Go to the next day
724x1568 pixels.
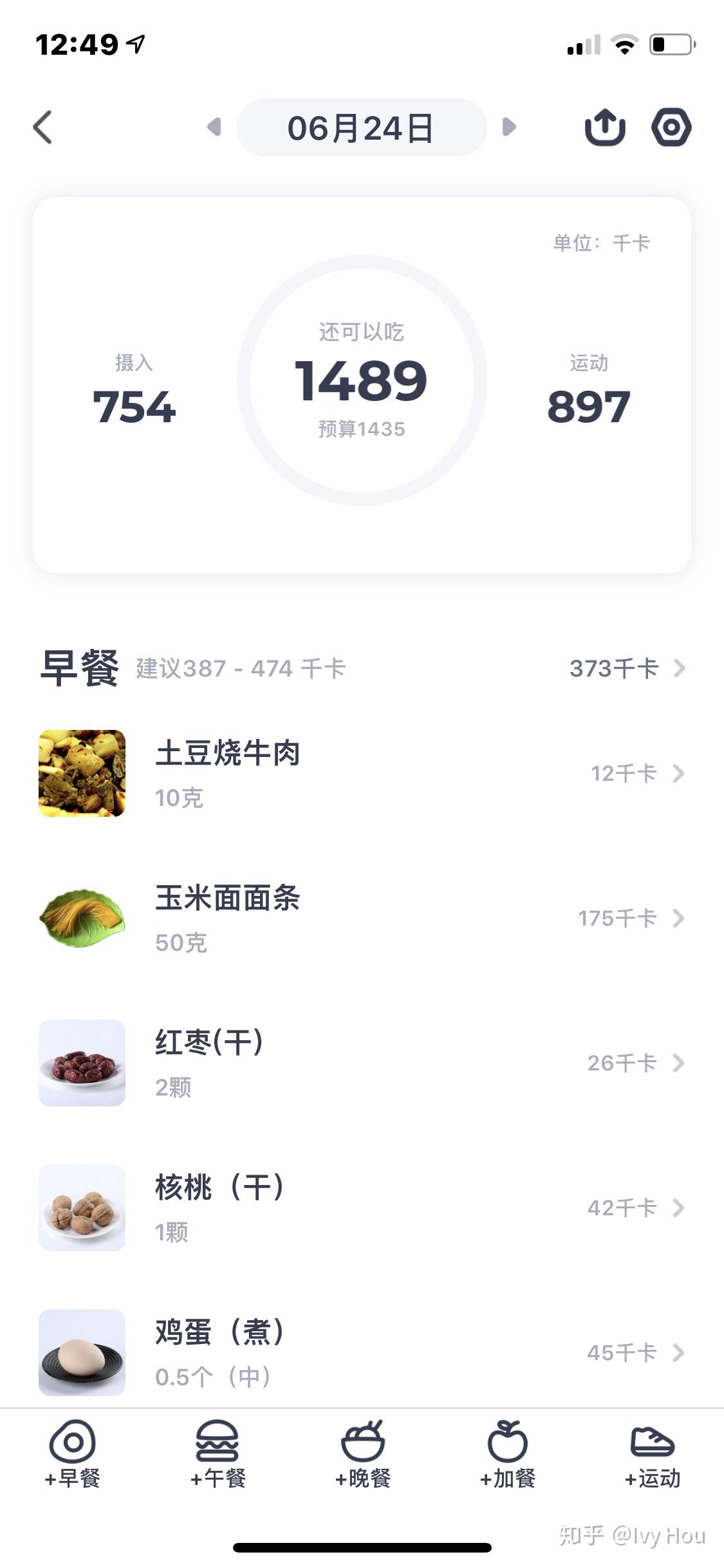point(509,127)
